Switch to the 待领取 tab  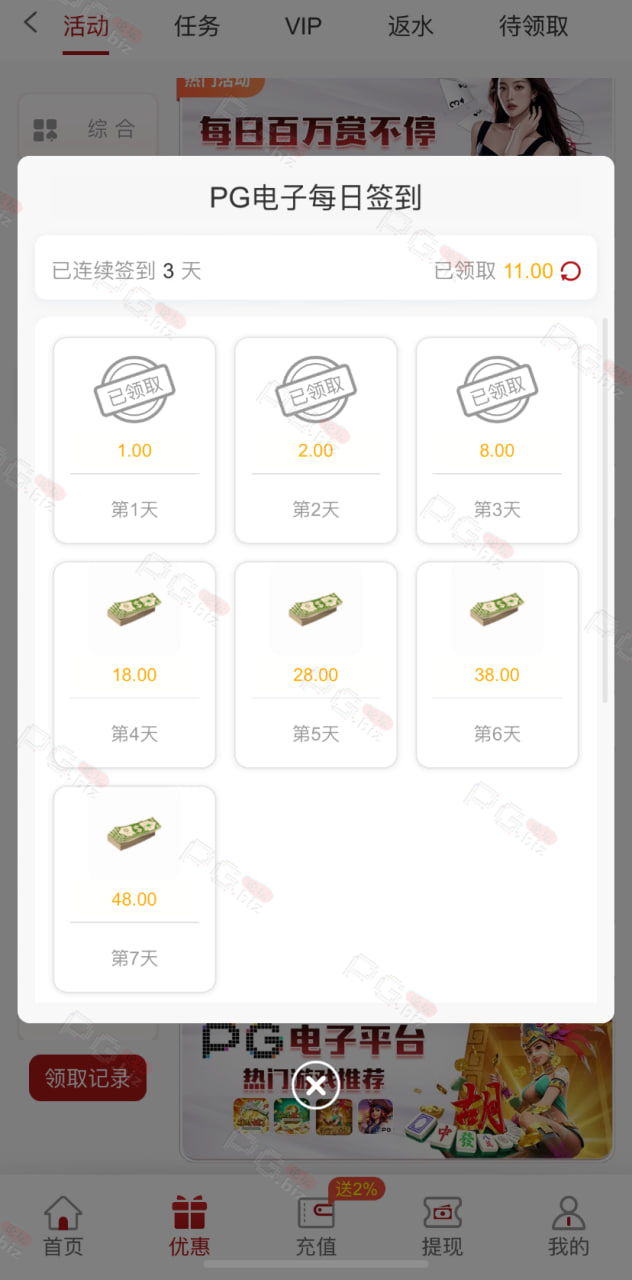[534, 26]
